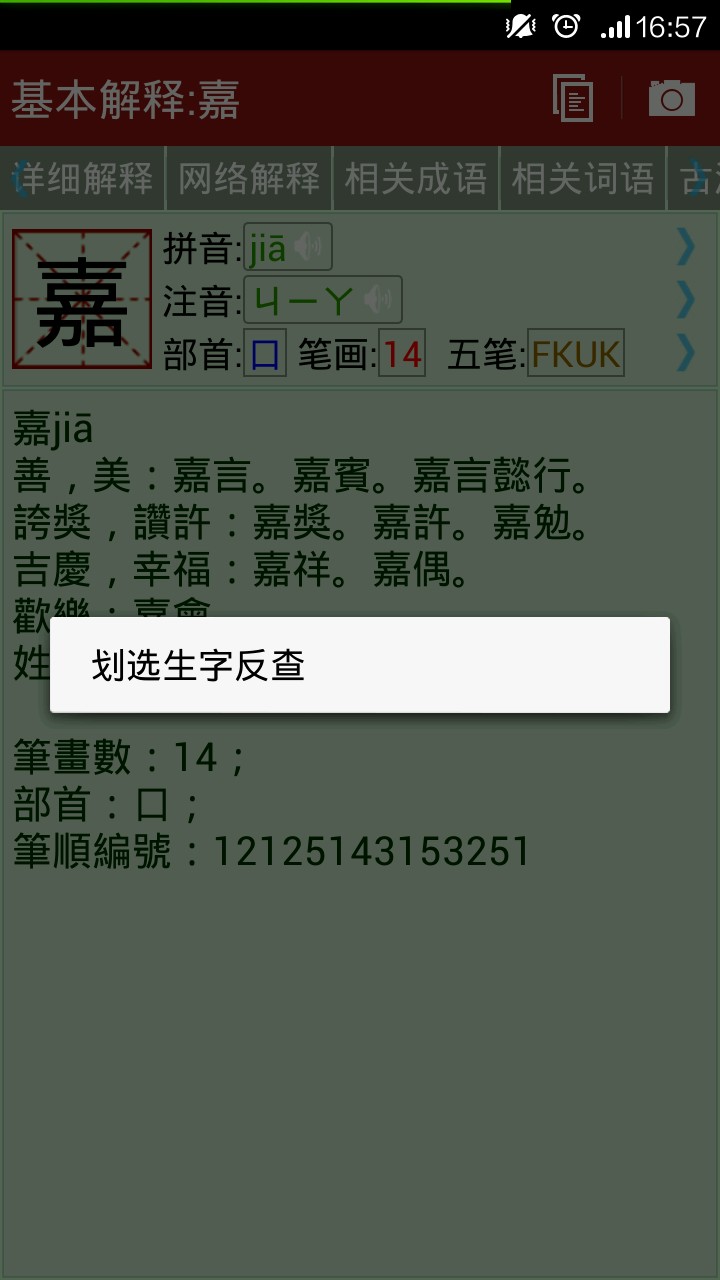Switch to the 详细解释 tab
The image size is (720, 1280).
coord(85,179)
